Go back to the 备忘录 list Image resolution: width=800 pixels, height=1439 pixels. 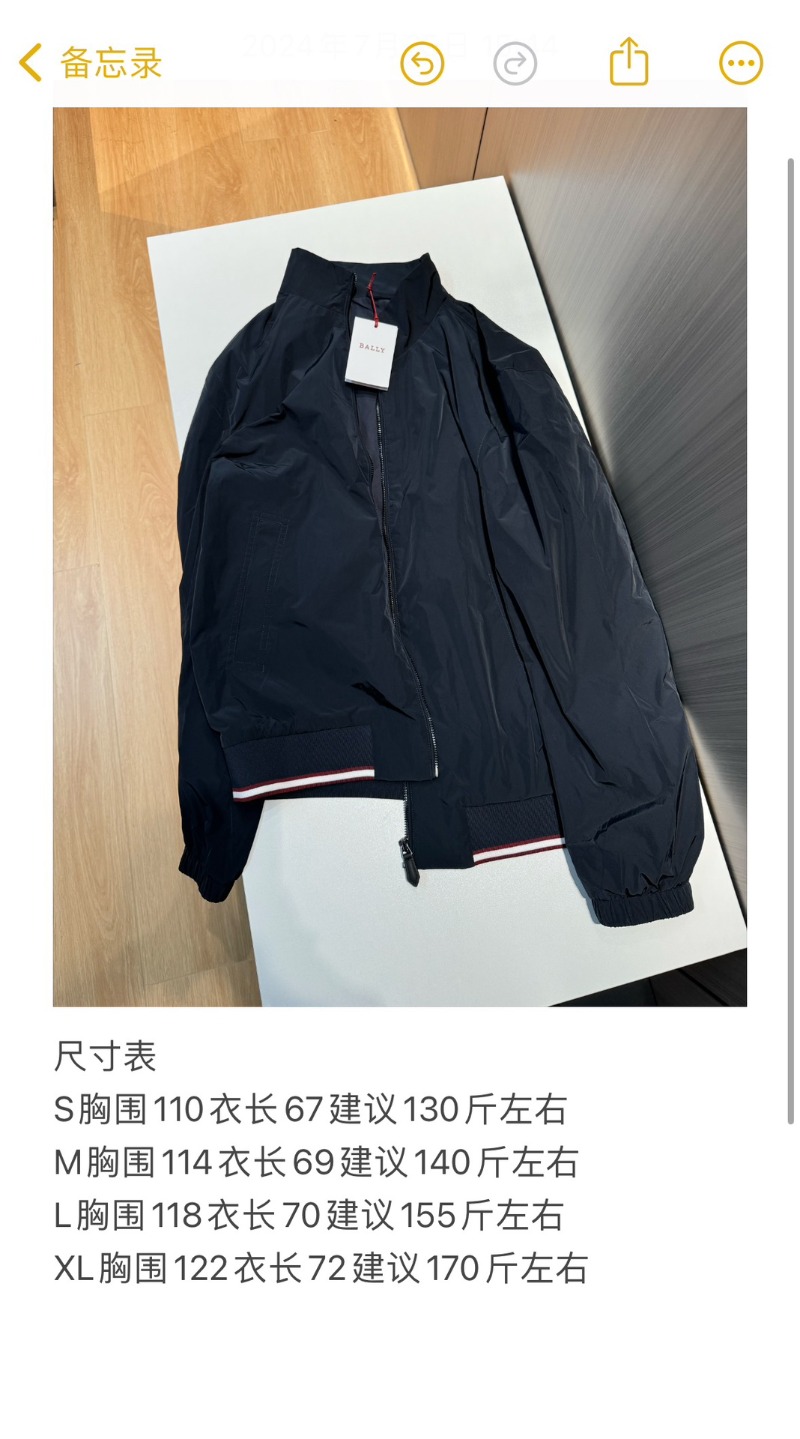[90, 63]
